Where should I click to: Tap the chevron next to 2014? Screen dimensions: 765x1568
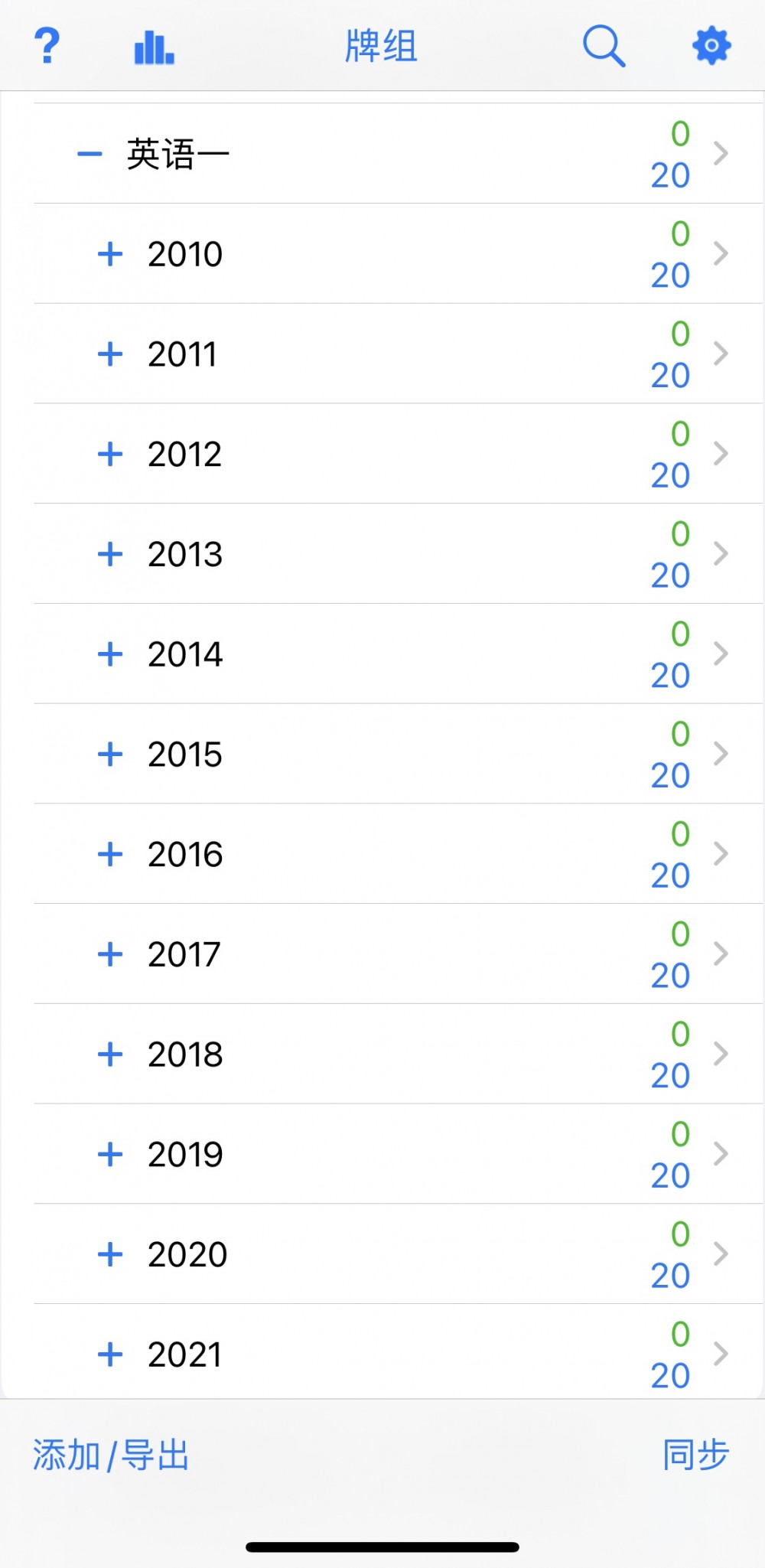(x=720, y=654)
